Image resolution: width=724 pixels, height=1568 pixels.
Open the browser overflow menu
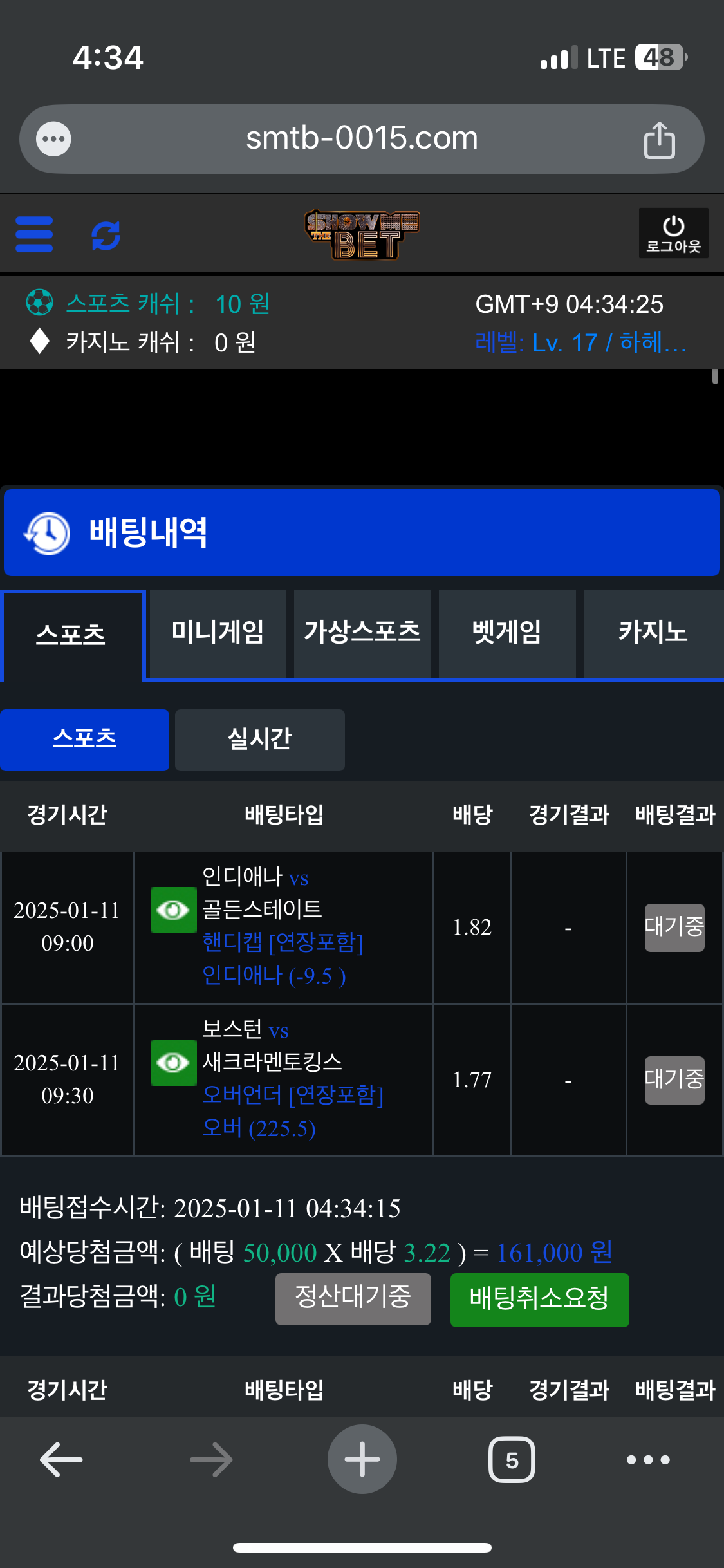point(648,1460)
